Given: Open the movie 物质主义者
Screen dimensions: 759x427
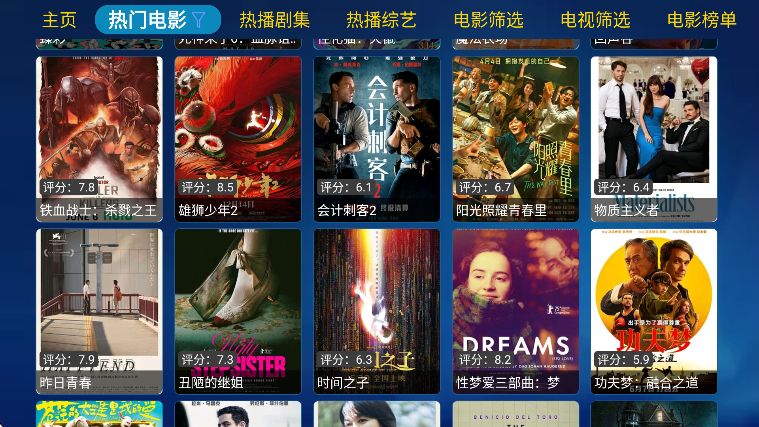Looking at the screenshot, I should 654,138.
